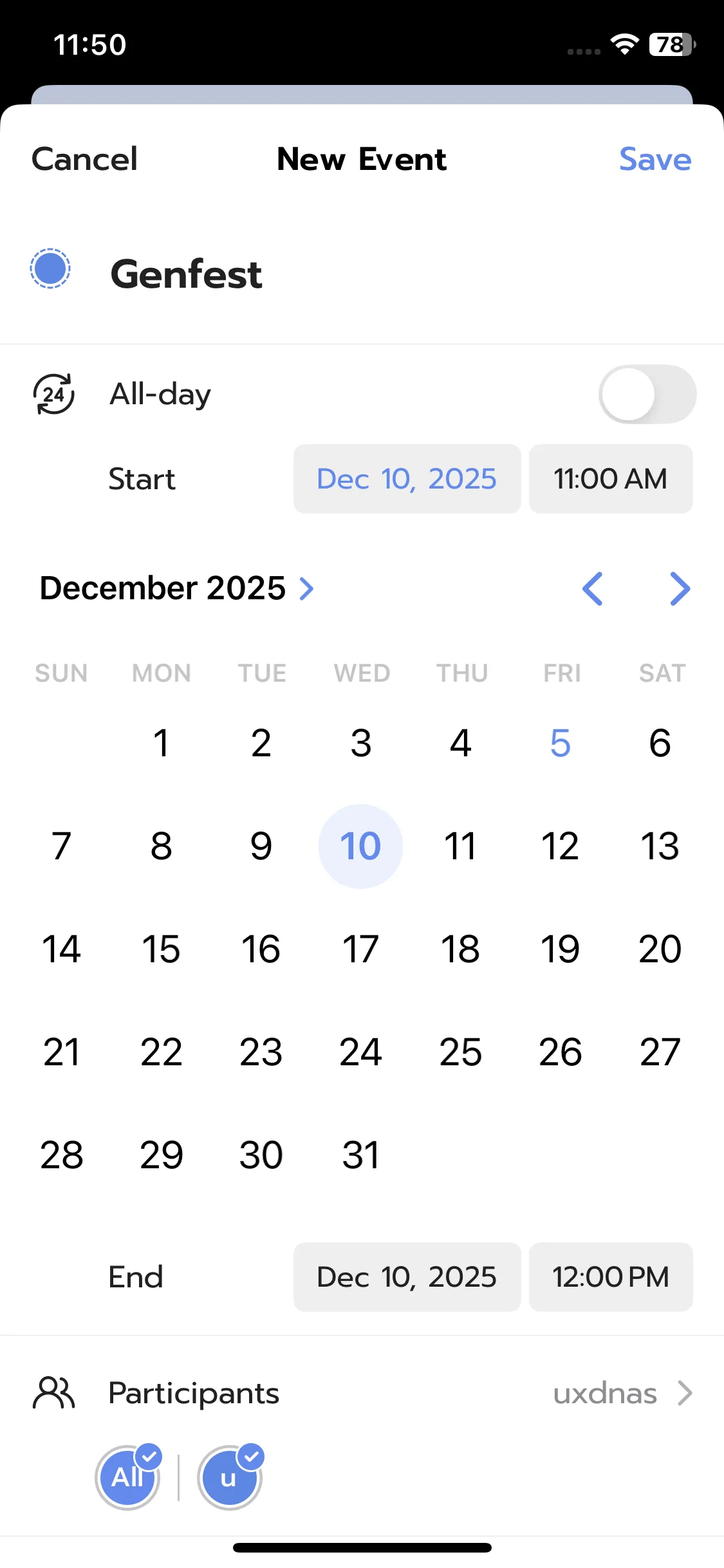724x1568 pixels.
Task: Change the 12:00 PM end time
Action: (x=610, y=1277)
